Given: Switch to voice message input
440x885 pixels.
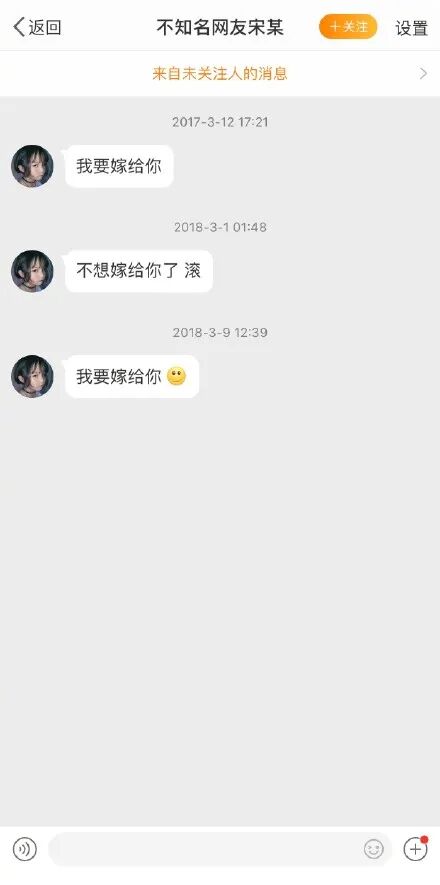Looking at the screenshot, I should coord(25,849).
